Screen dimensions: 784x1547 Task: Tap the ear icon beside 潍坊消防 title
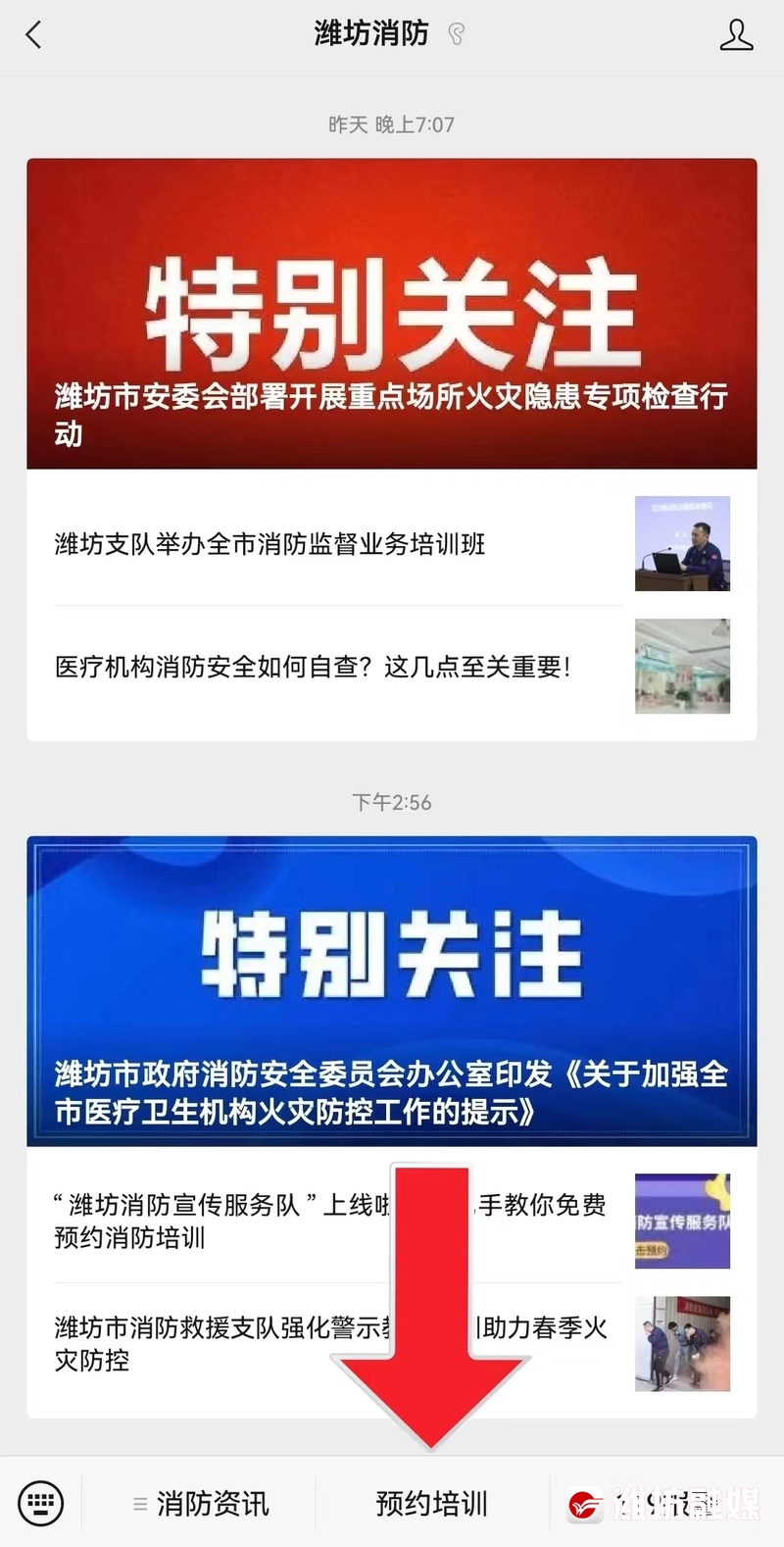coord(455,32)
